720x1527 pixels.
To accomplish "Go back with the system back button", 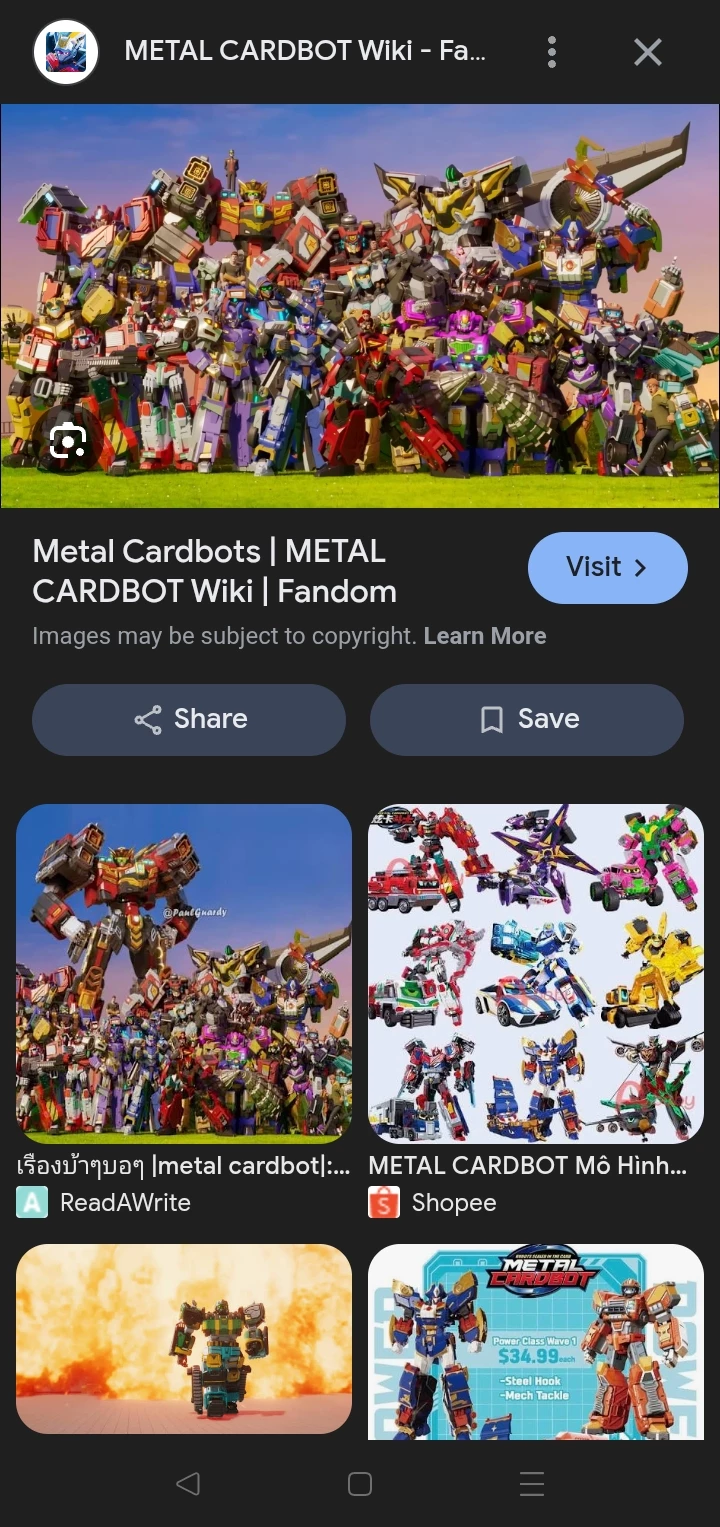I will click(x=187, y=1483).
